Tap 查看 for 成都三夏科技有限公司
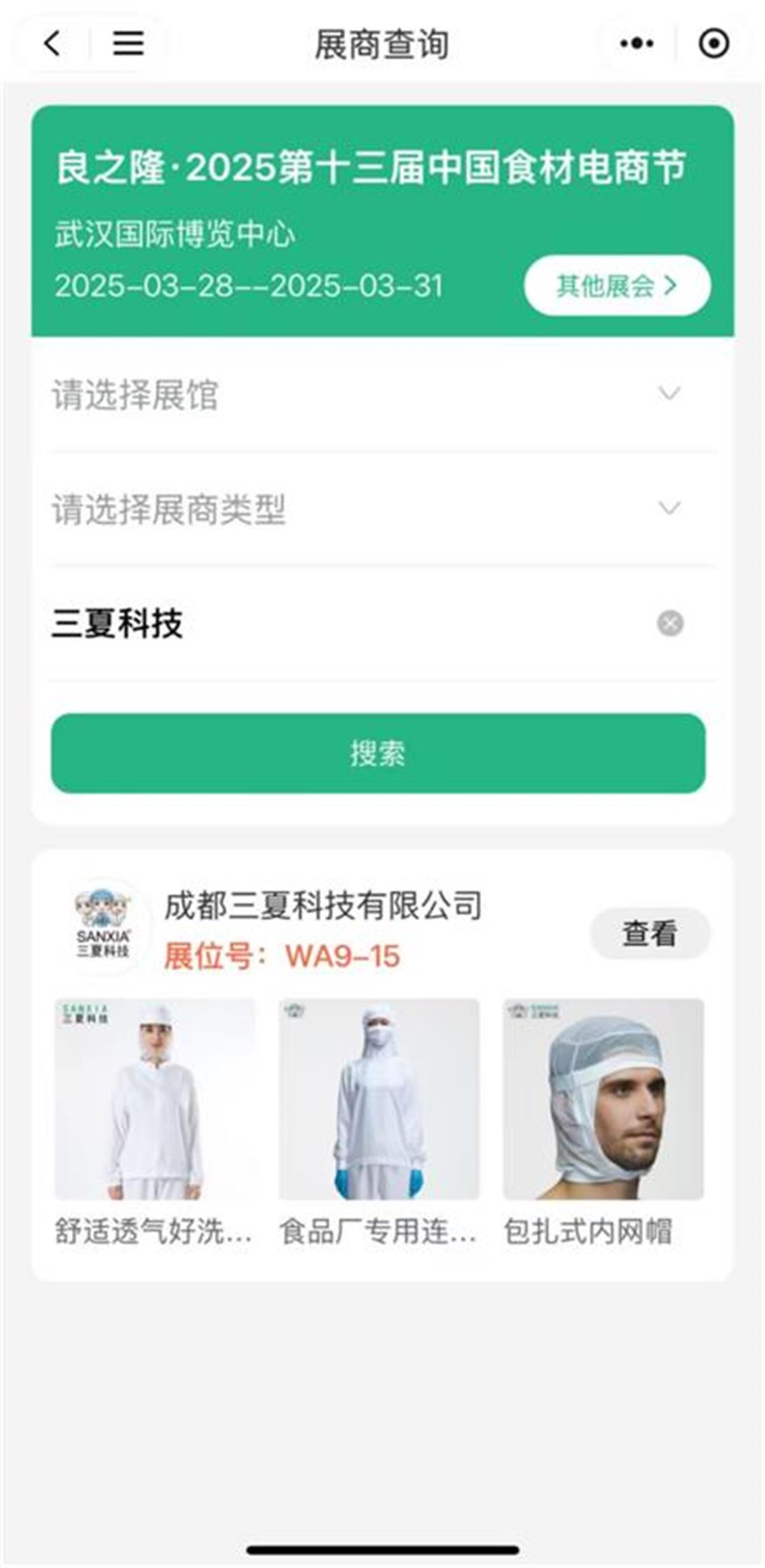This screenshot has height=1568, width=765. point(650,933)
